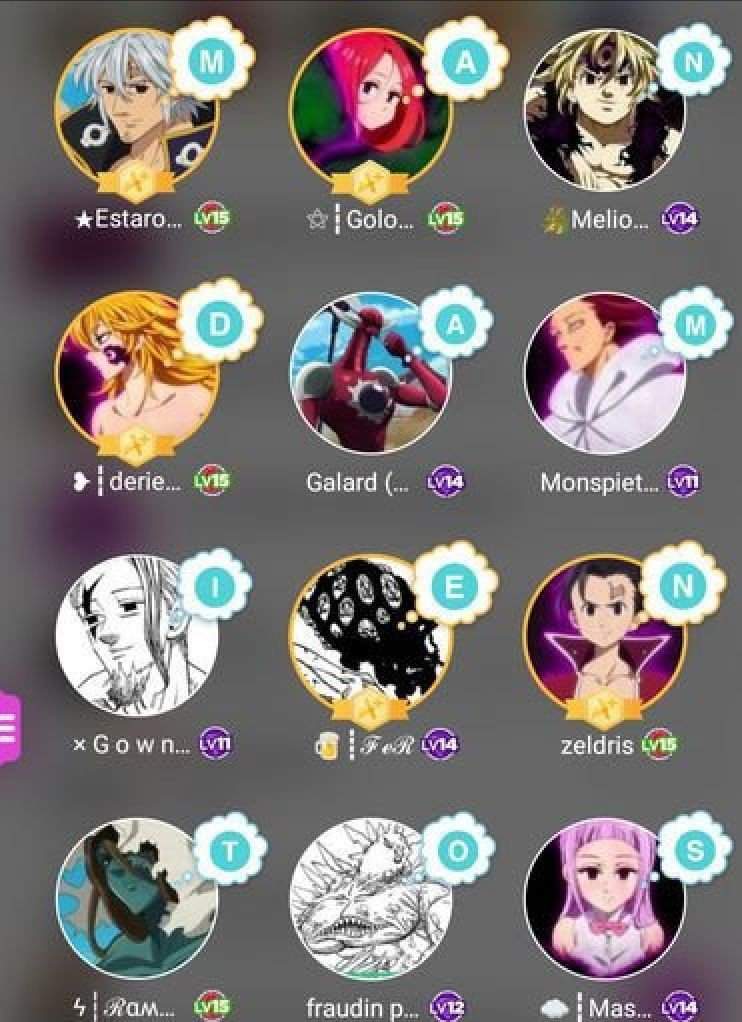
Task: View Monspiet's member profile
Action: [604, 372]
